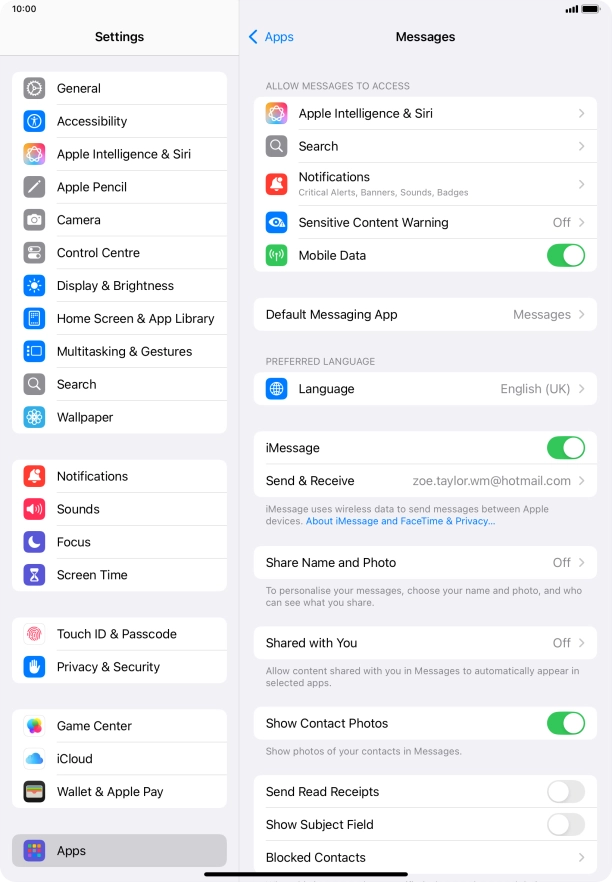Turn on Show Subject Field
Screen dimensions: 612x882
click(565, 825)
